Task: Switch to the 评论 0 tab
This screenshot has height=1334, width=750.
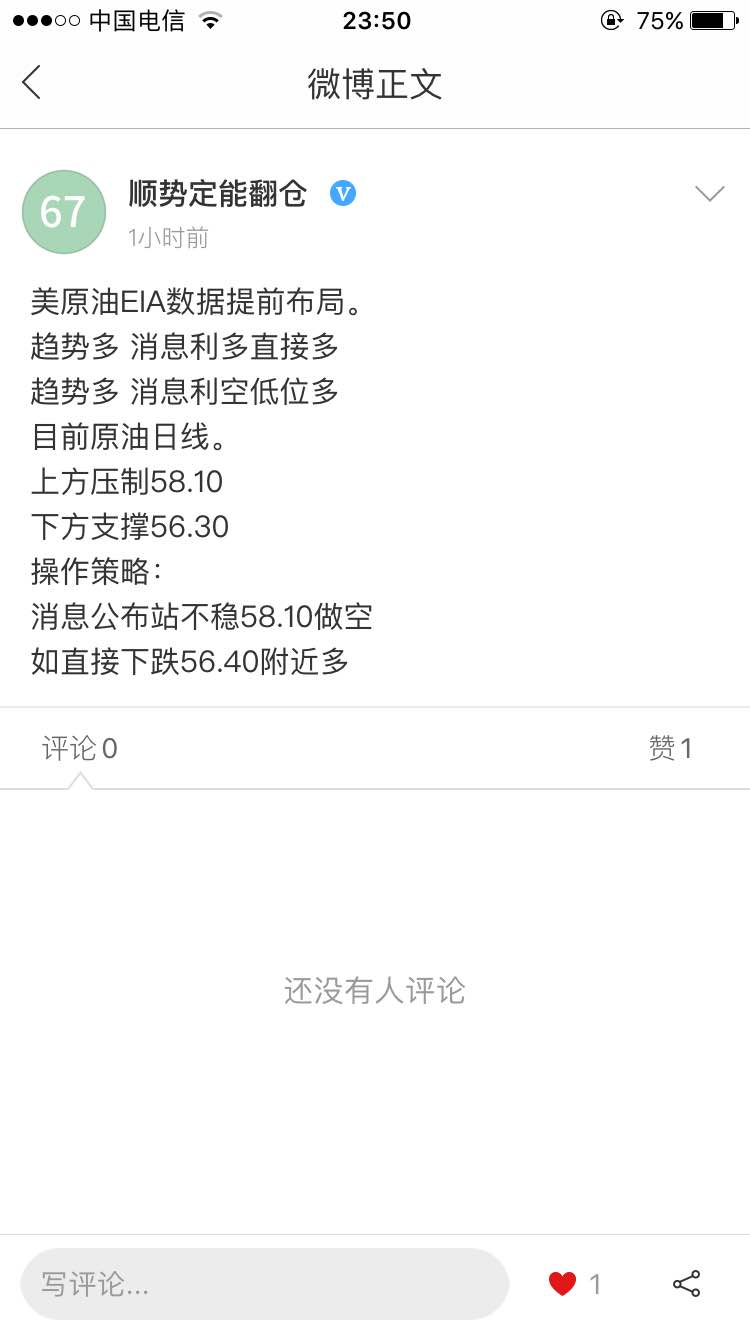Action: 80,748
